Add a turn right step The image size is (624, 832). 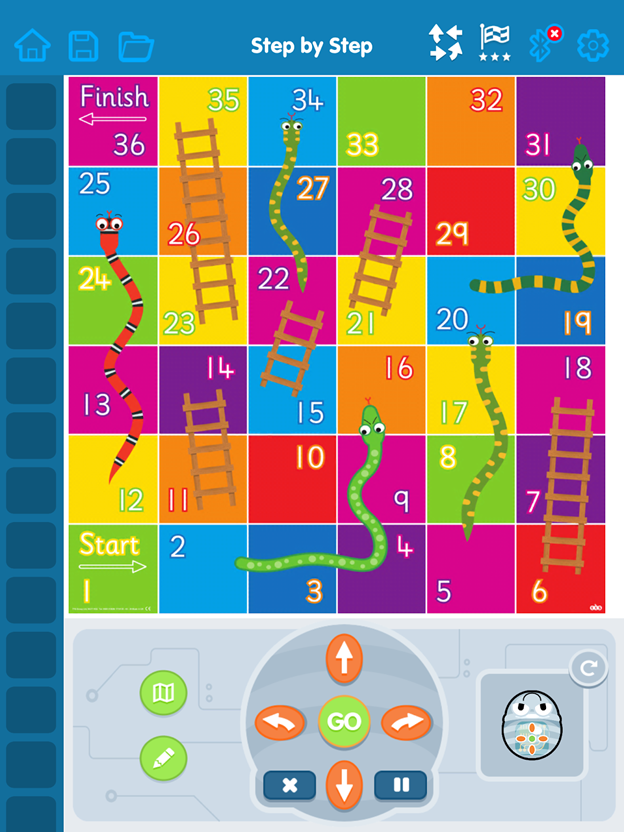[x=407, y=722]
